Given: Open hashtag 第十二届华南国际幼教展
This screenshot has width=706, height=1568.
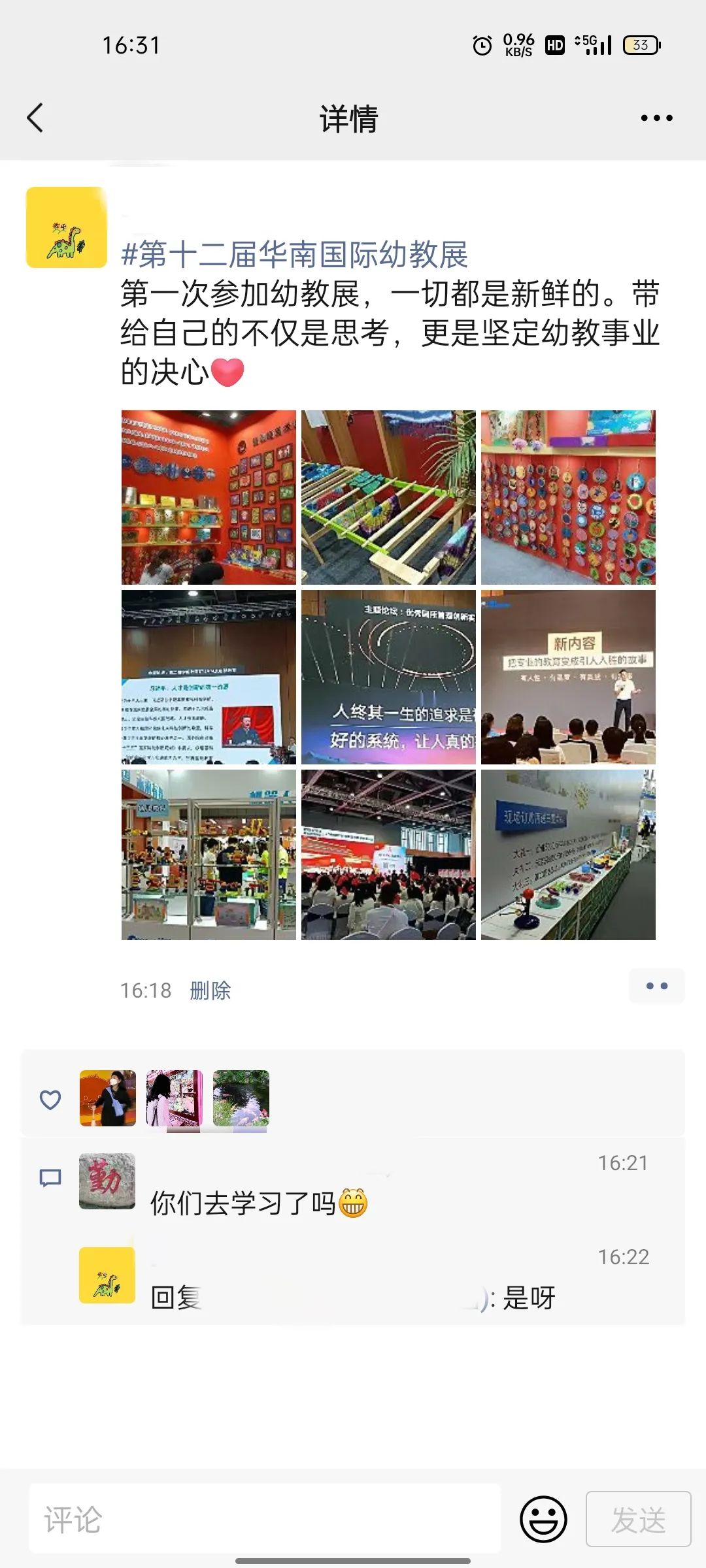Looking at the screenshot, I should tap(295, 254).
